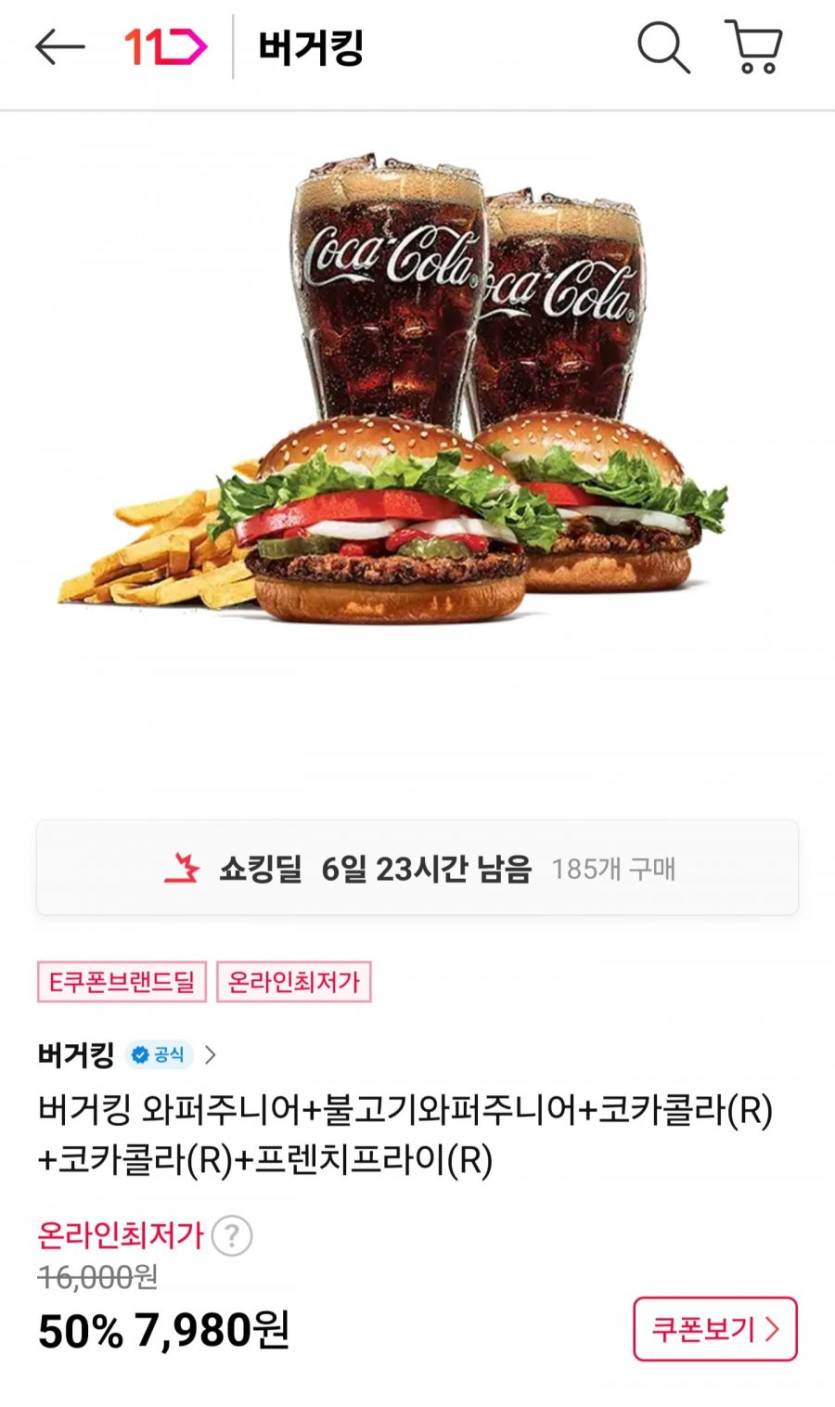Open the search magnifier
The height and width of the screenshot is (1407, 835).
[x=663, y=47]
